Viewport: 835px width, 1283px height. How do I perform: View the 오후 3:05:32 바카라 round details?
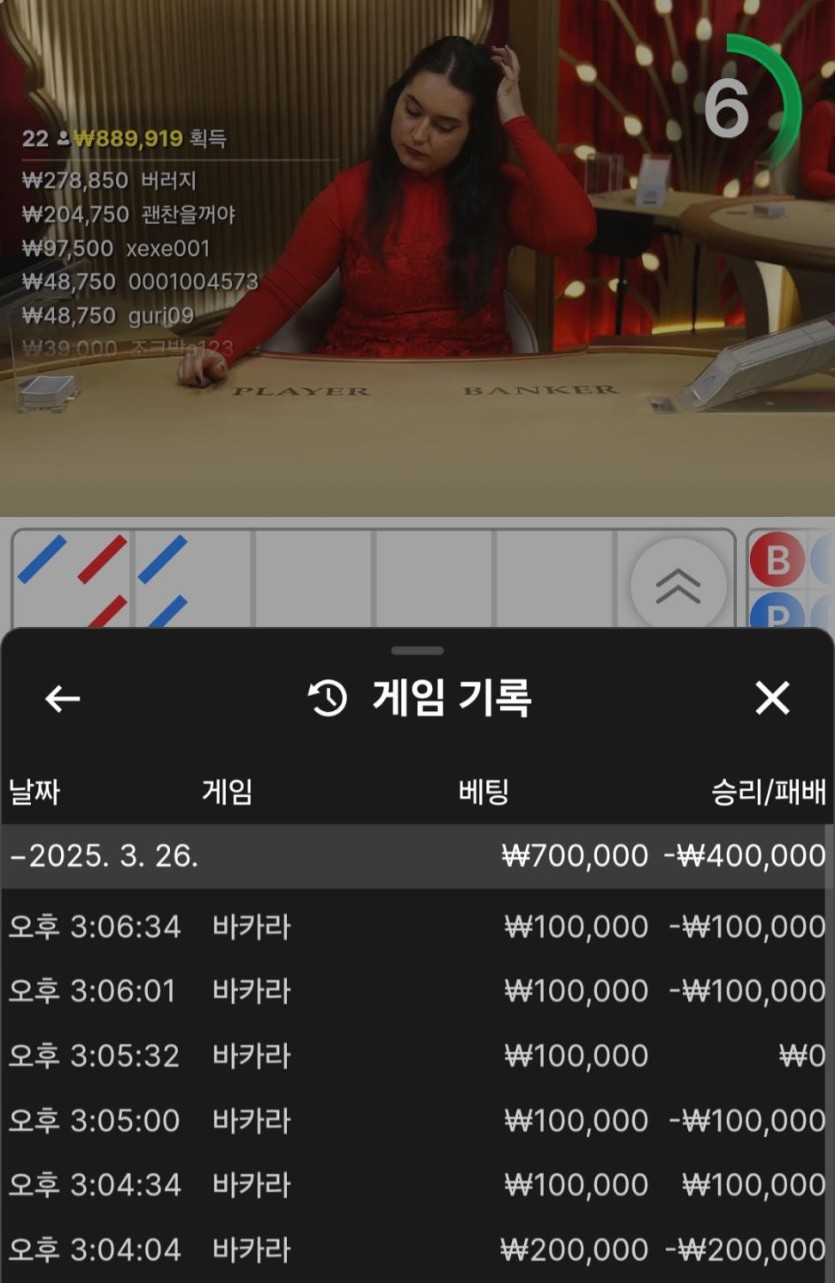point(416,1056)
